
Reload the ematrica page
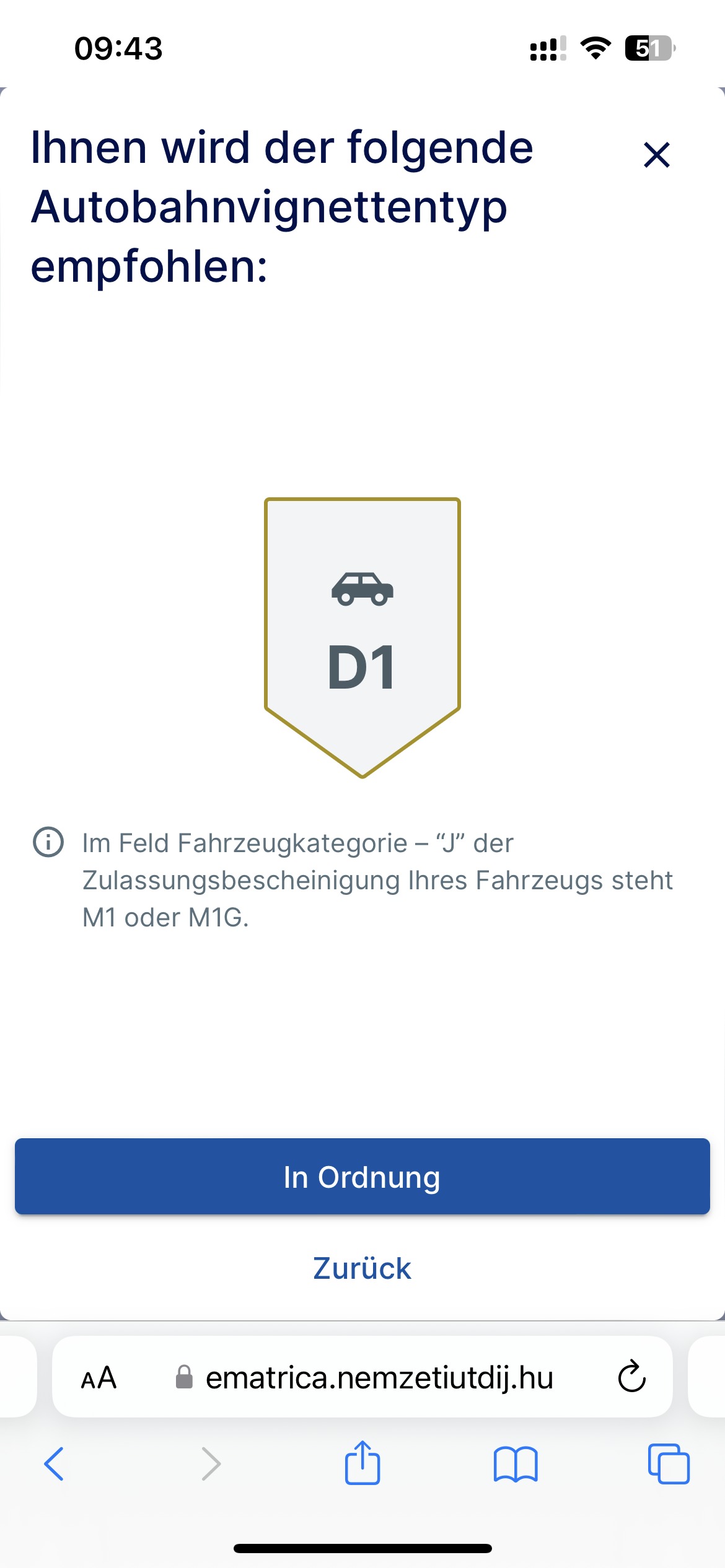[631, 1377]
